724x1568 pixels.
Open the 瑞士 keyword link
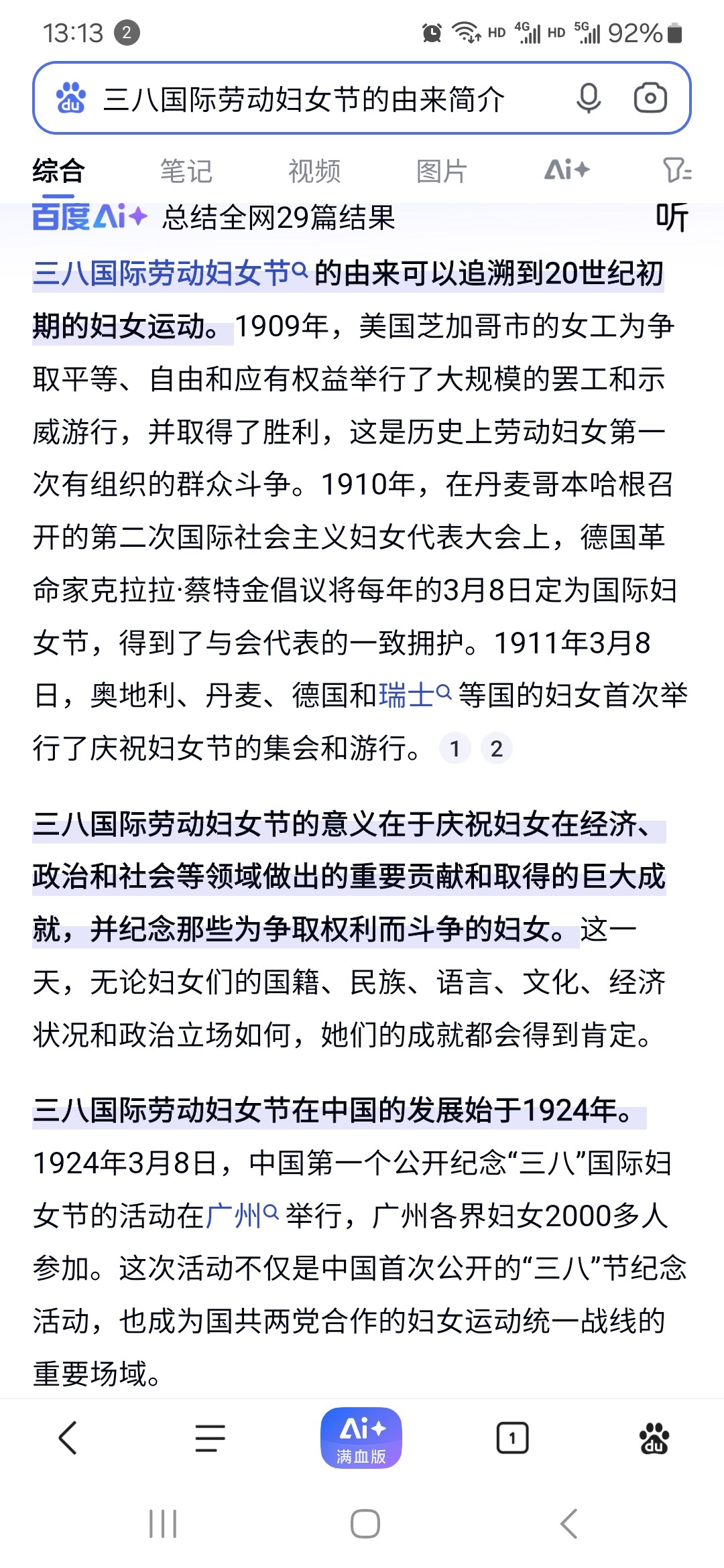tap(415, 695)
